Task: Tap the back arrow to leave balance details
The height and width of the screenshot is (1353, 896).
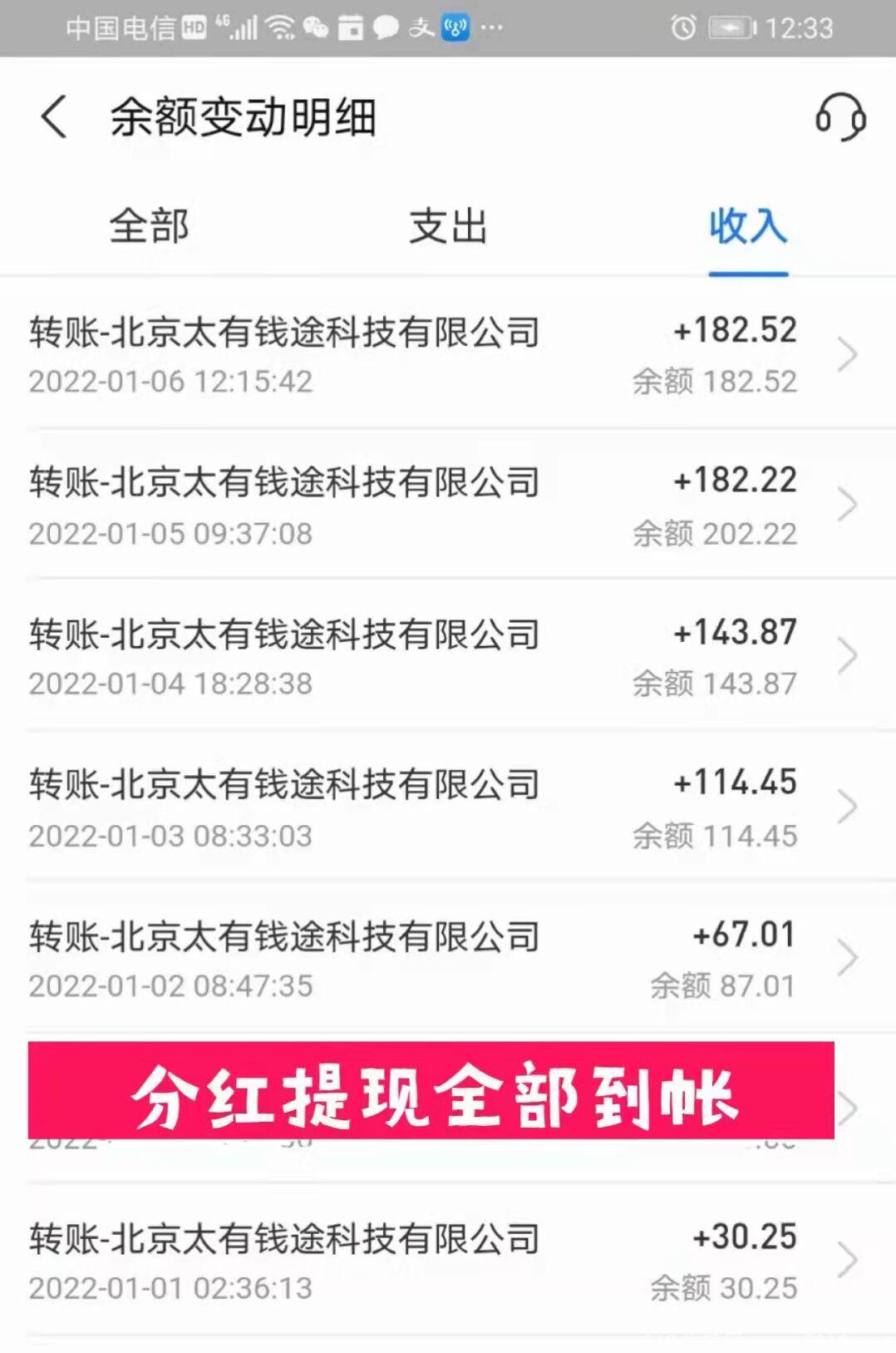Action: pos(53,116)
